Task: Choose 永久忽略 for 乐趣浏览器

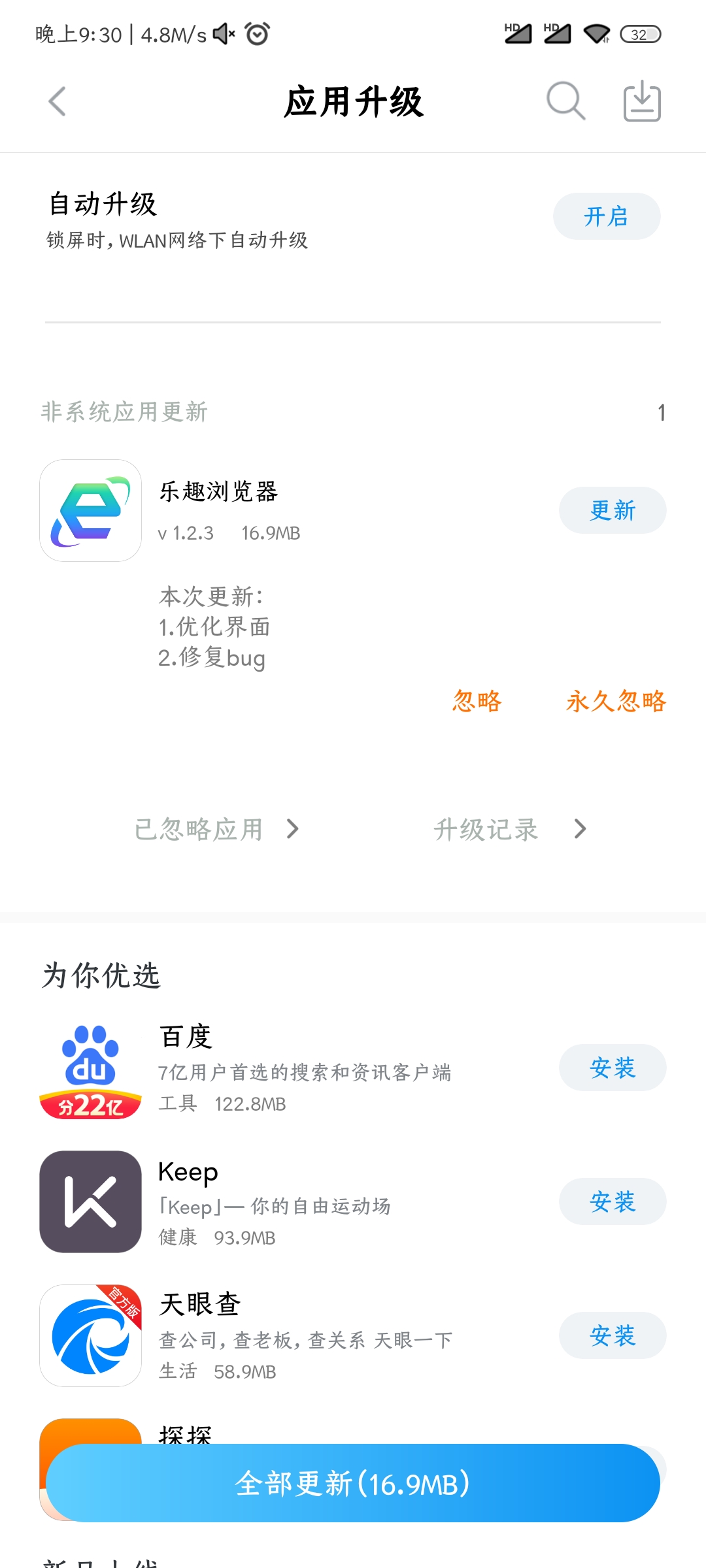Action: [x=616, y=701]
